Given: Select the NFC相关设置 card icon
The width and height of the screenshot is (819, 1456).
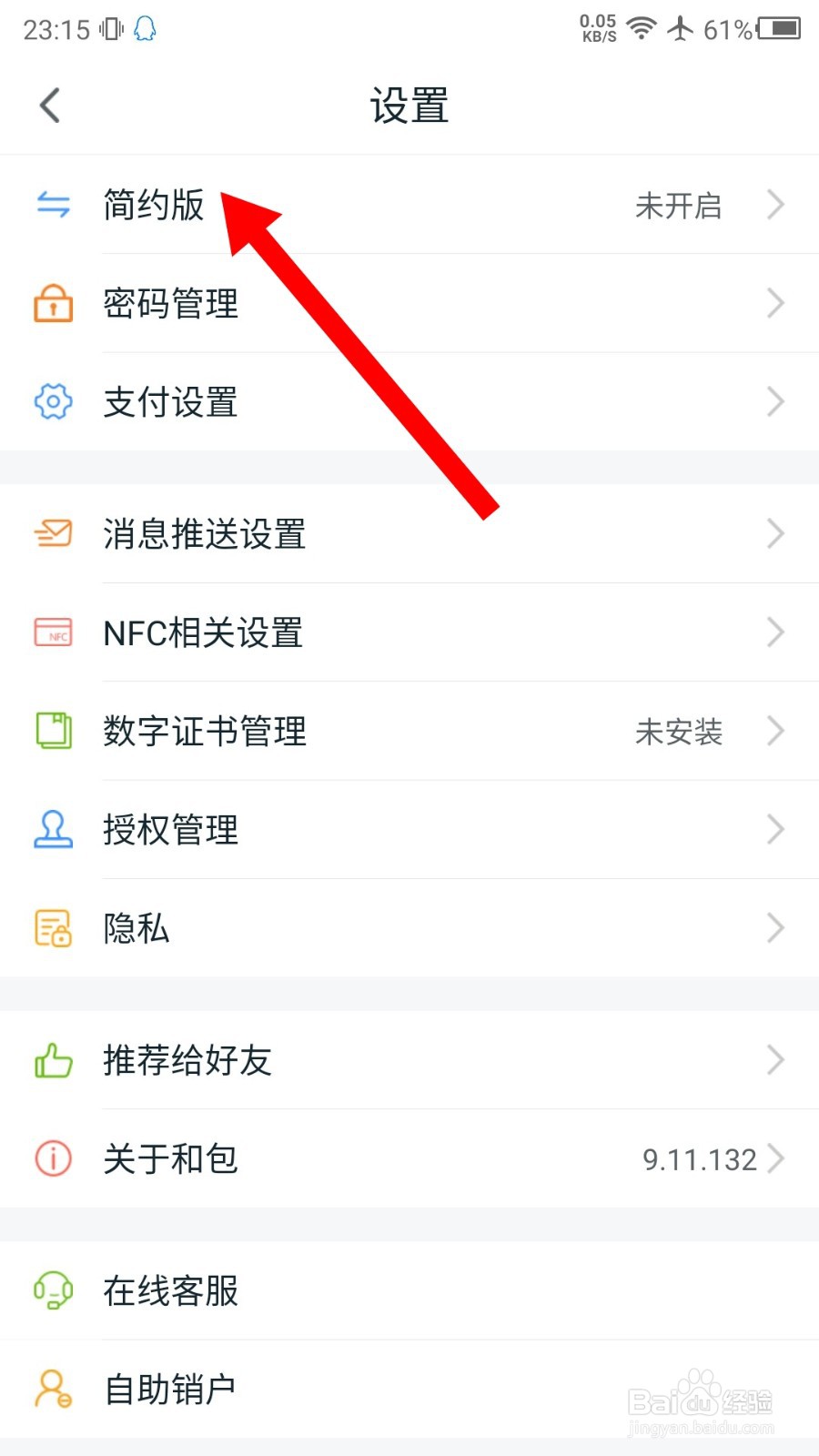Looking at the screenshot, I should (53, 632).
